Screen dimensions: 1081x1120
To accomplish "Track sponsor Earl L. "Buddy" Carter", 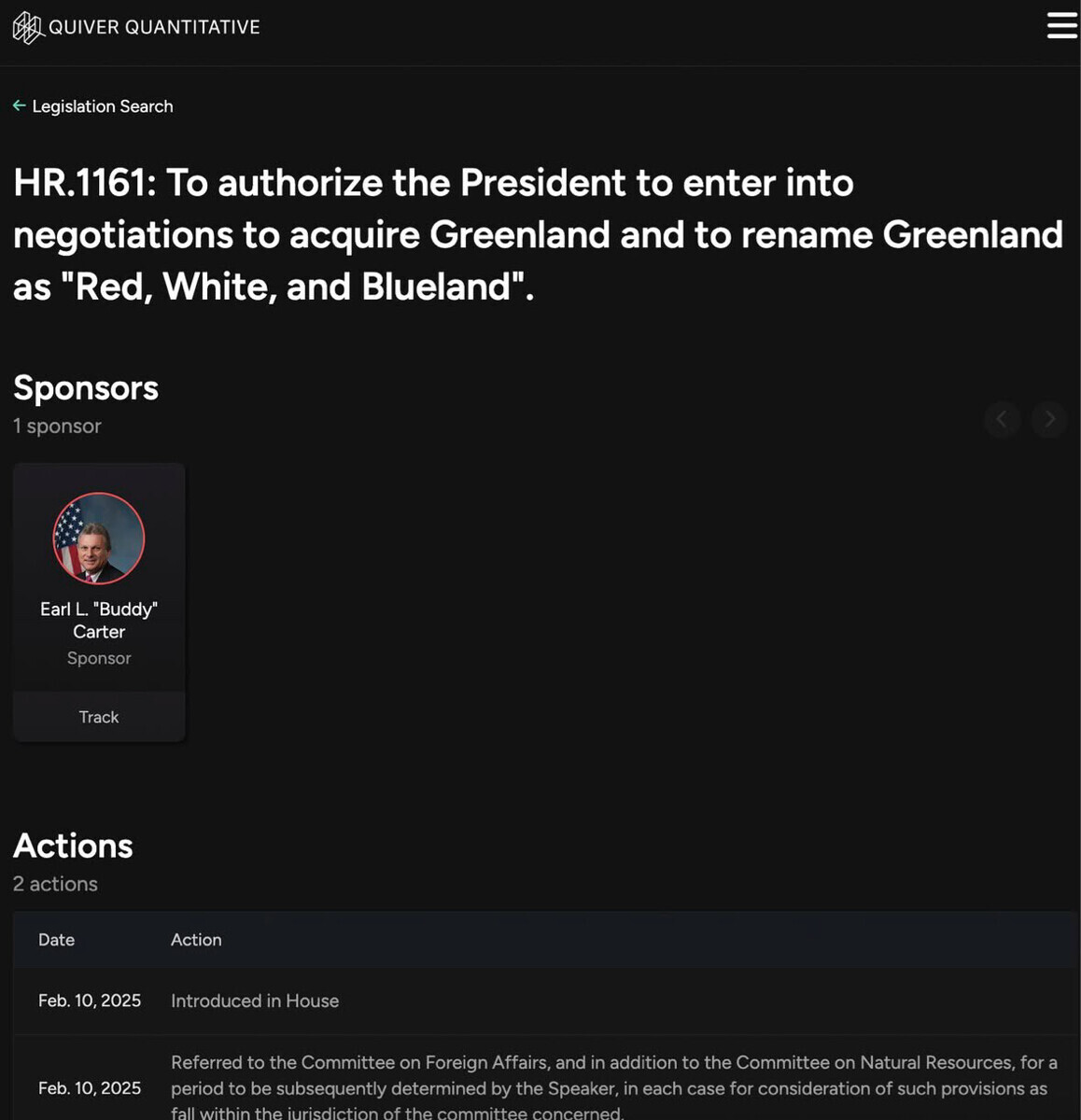I will tap(99, 717).
